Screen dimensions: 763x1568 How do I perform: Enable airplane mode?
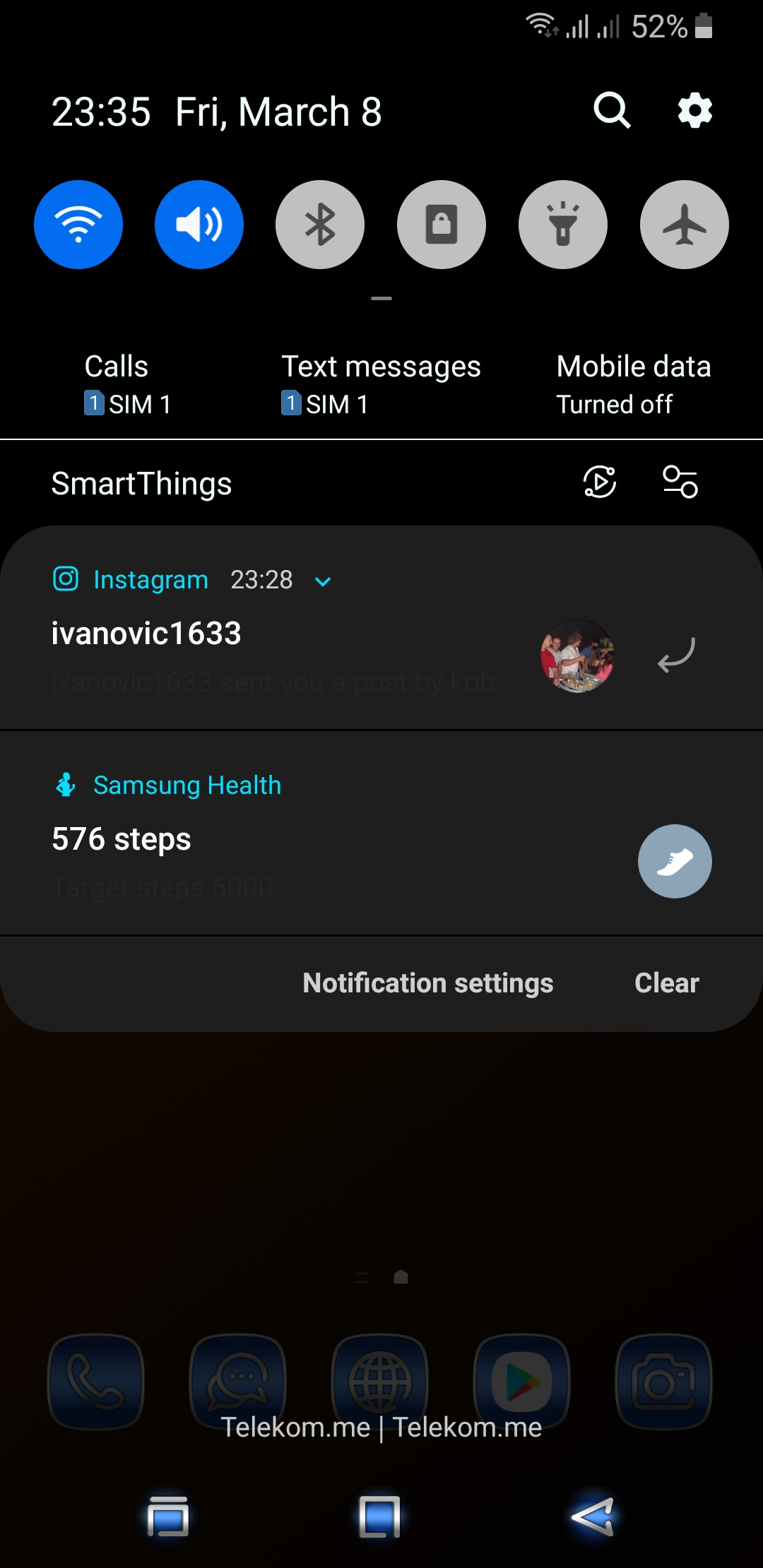pyautogui.click(x=684, y=225)
